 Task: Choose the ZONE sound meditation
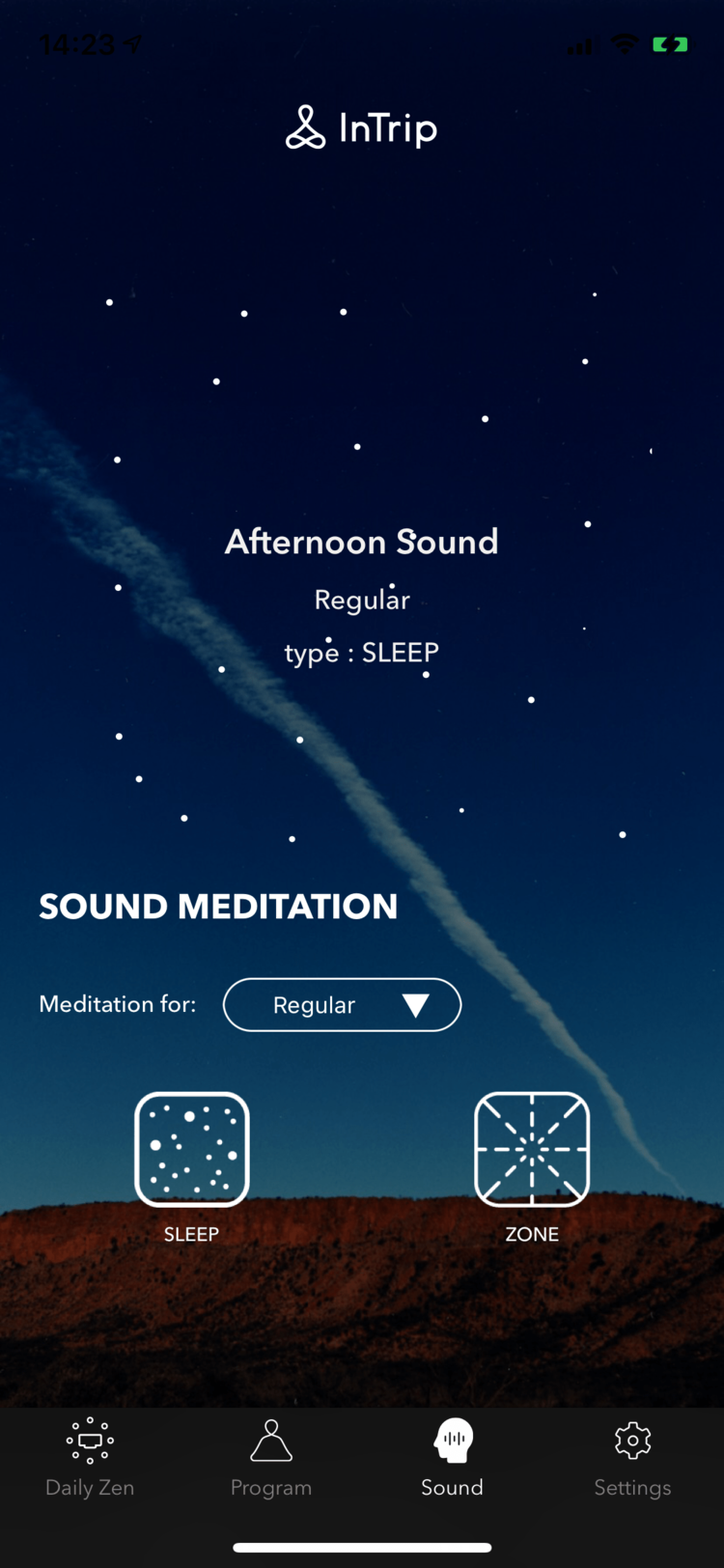click(x=532, y=1150)
